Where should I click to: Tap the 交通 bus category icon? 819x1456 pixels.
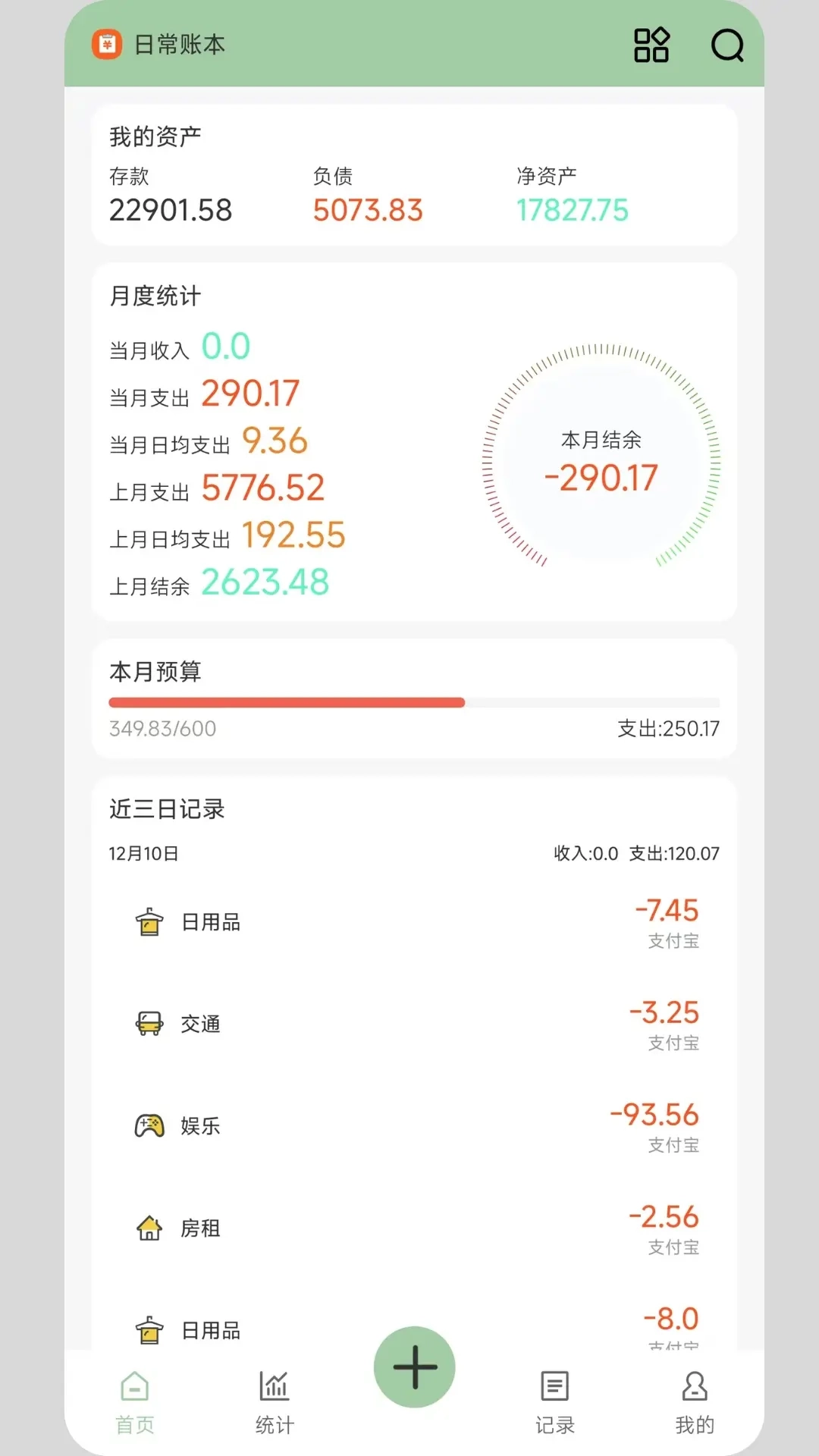[149, 1024]
